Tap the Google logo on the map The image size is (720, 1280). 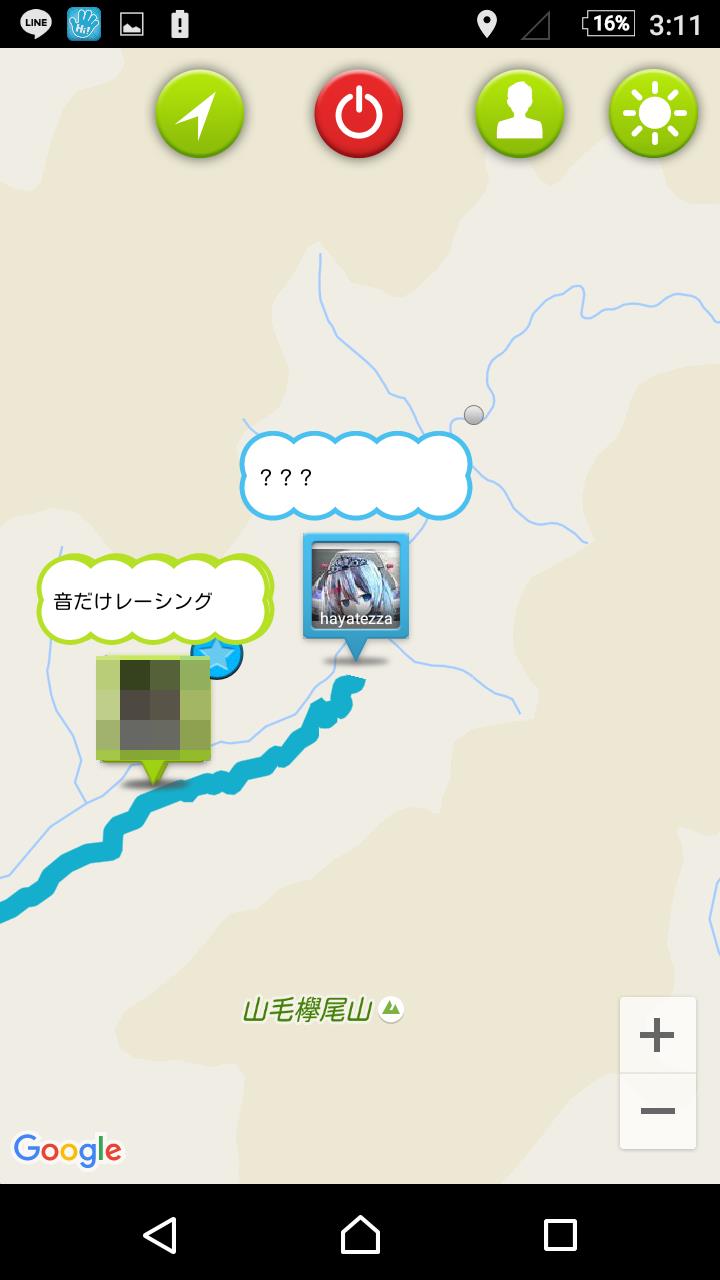(67, 1150)
